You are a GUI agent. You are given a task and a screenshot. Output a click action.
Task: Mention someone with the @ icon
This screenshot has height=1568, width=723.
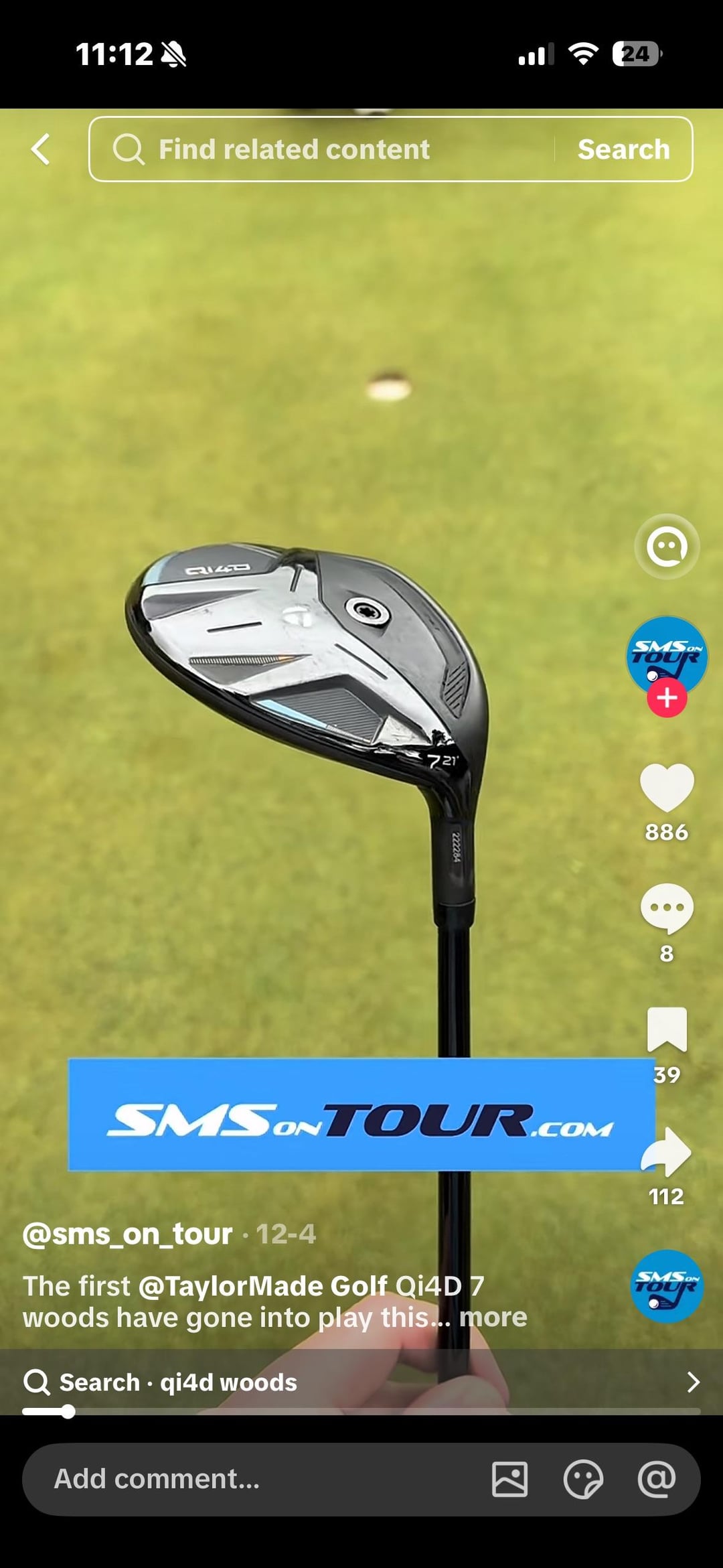(x=656, y=1479)
